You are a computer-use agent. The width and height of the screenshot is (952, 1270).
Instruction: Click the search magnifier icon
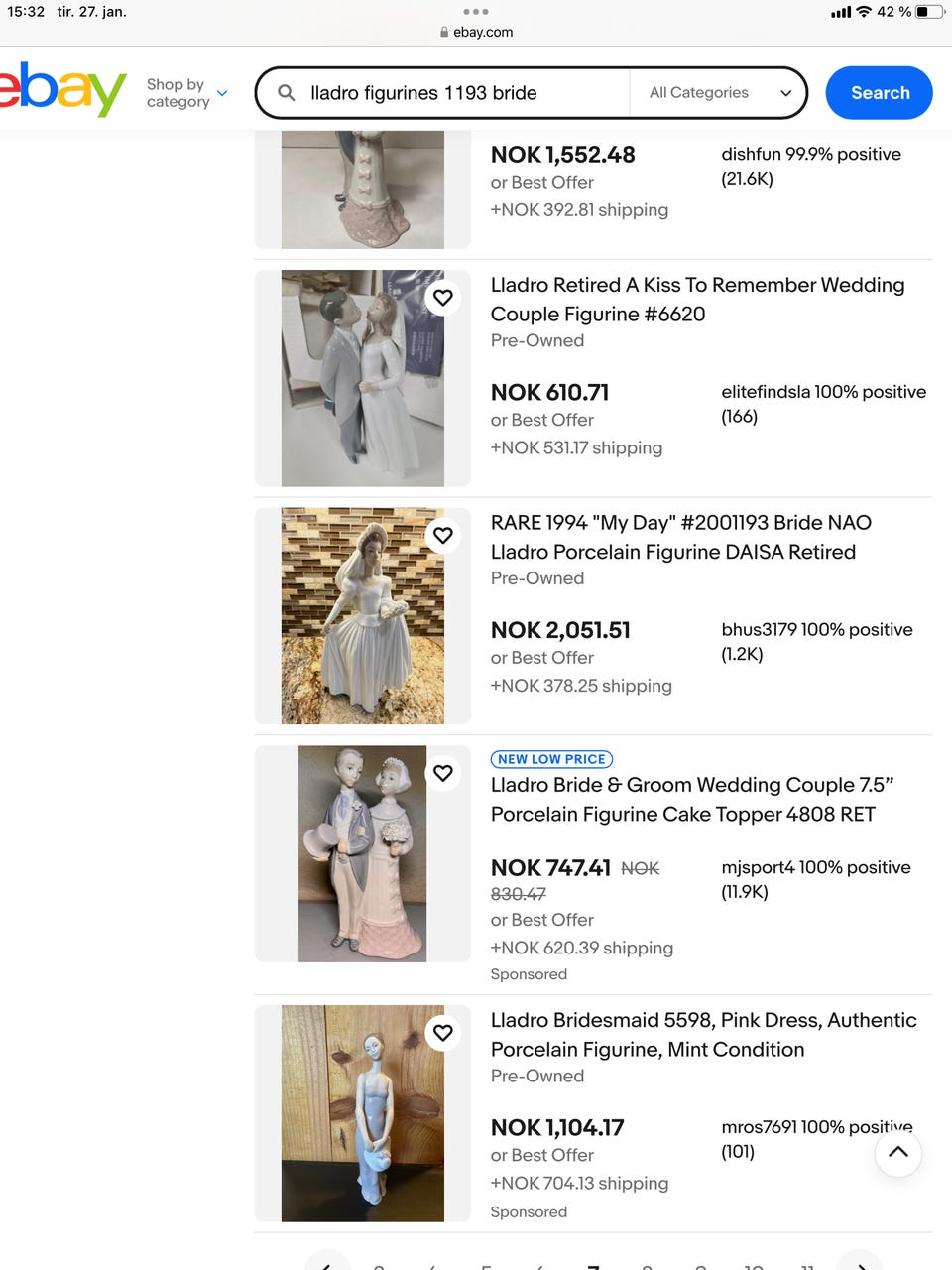pyautogui.click(x=286, y=92)
